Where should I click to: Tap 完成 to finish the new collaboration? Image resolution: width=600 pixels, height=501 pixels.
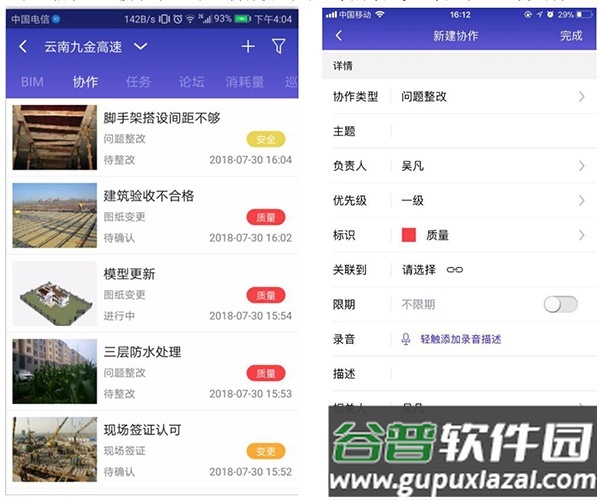point(571,36)
